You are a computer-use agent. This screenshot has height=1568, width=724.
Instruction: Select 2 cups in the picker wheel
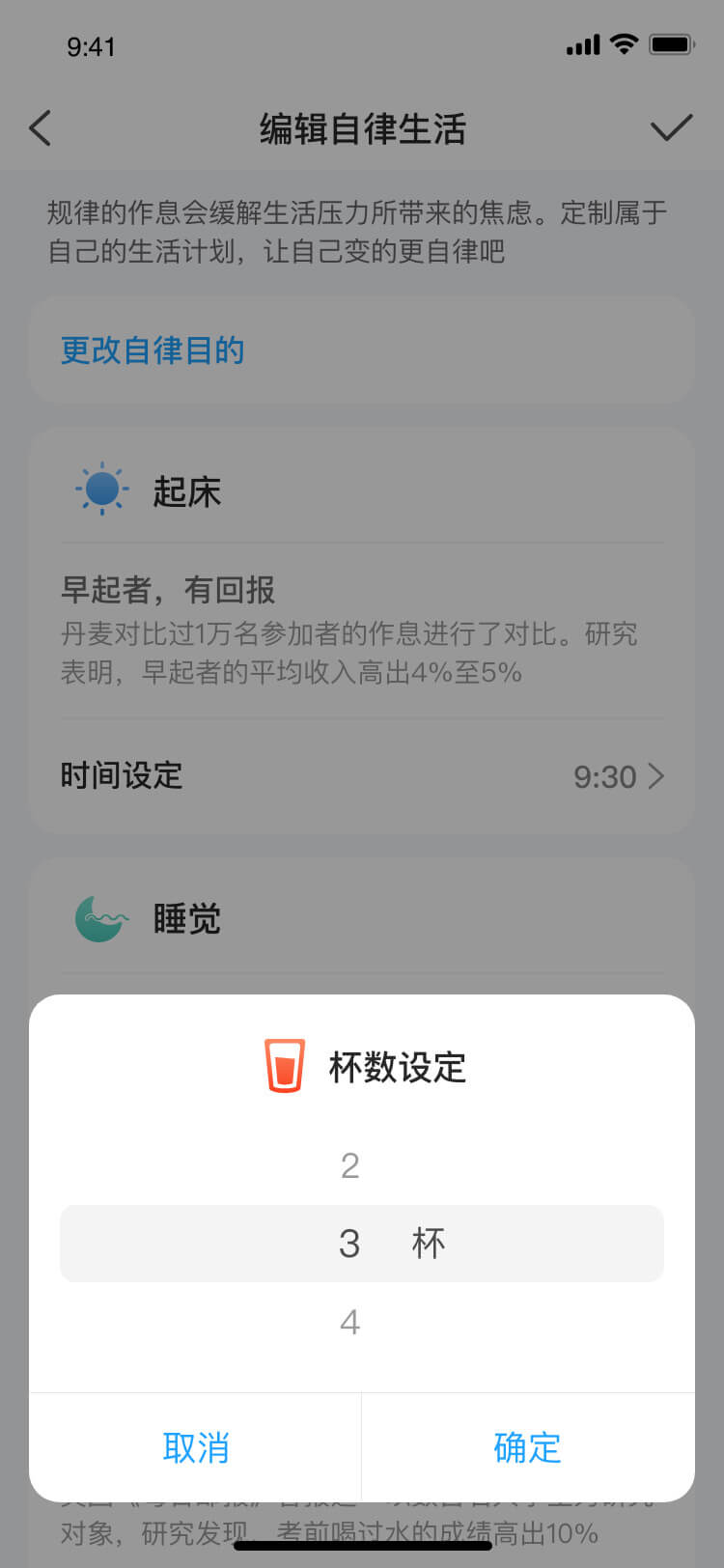coord(349,1165)
